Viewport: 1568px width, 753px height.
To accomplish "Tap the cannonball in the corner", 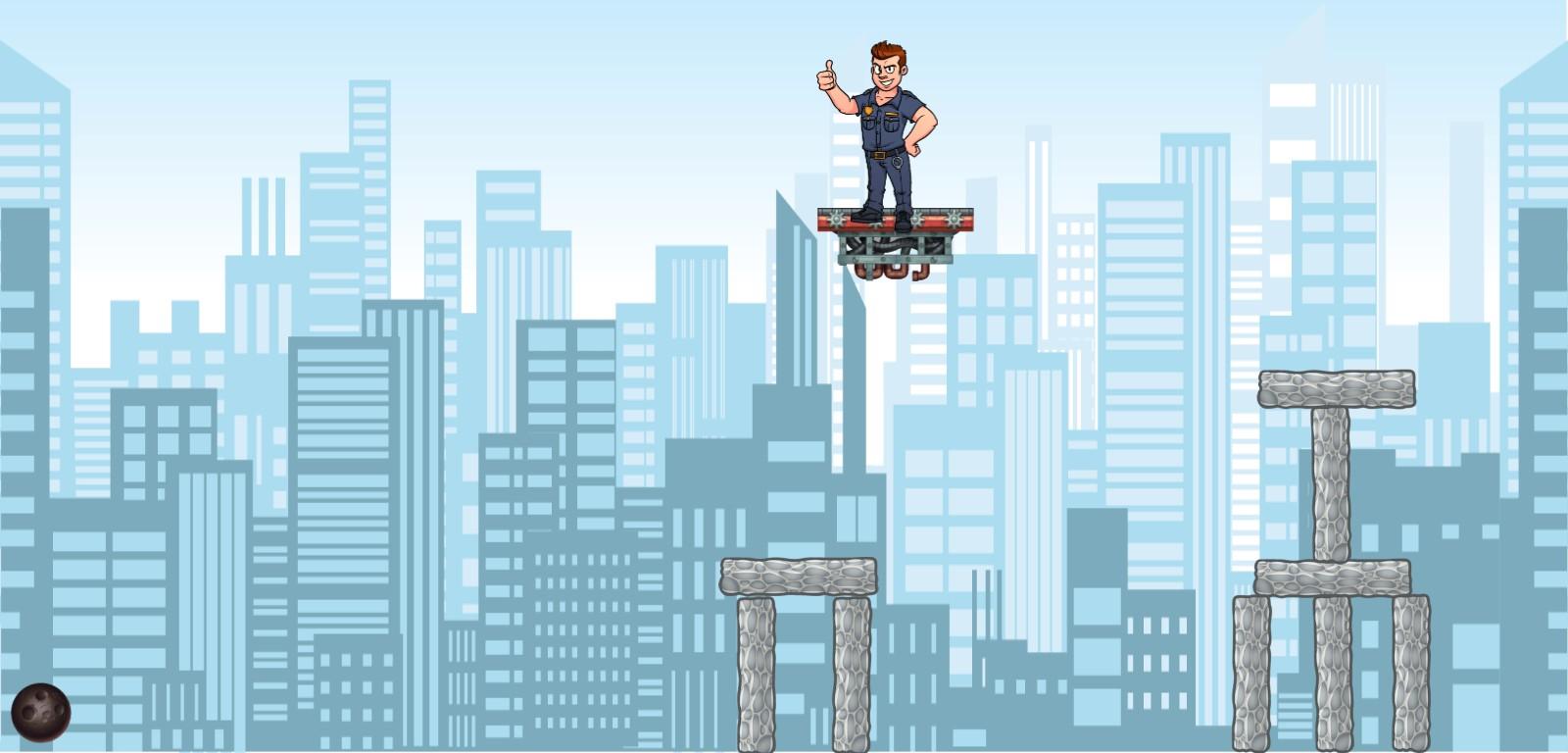I will pos(41,713).
